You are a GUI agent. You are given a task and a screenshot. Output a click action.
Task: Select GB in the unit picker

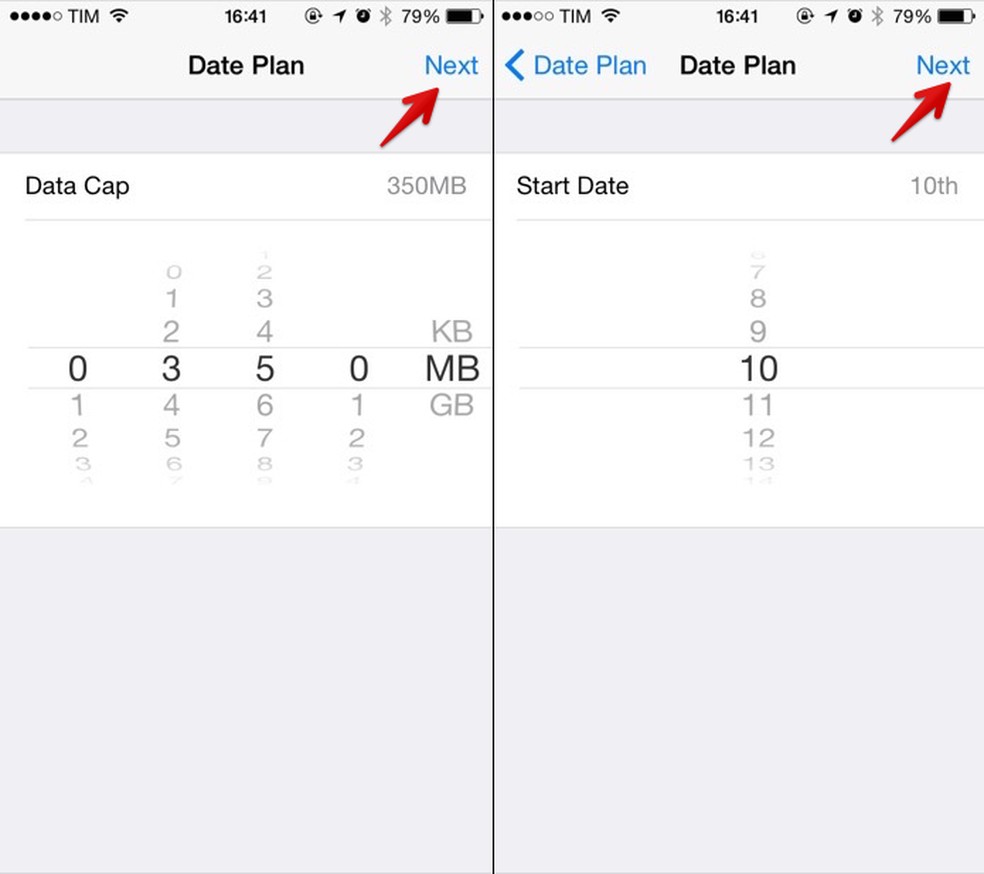[451, 405]
